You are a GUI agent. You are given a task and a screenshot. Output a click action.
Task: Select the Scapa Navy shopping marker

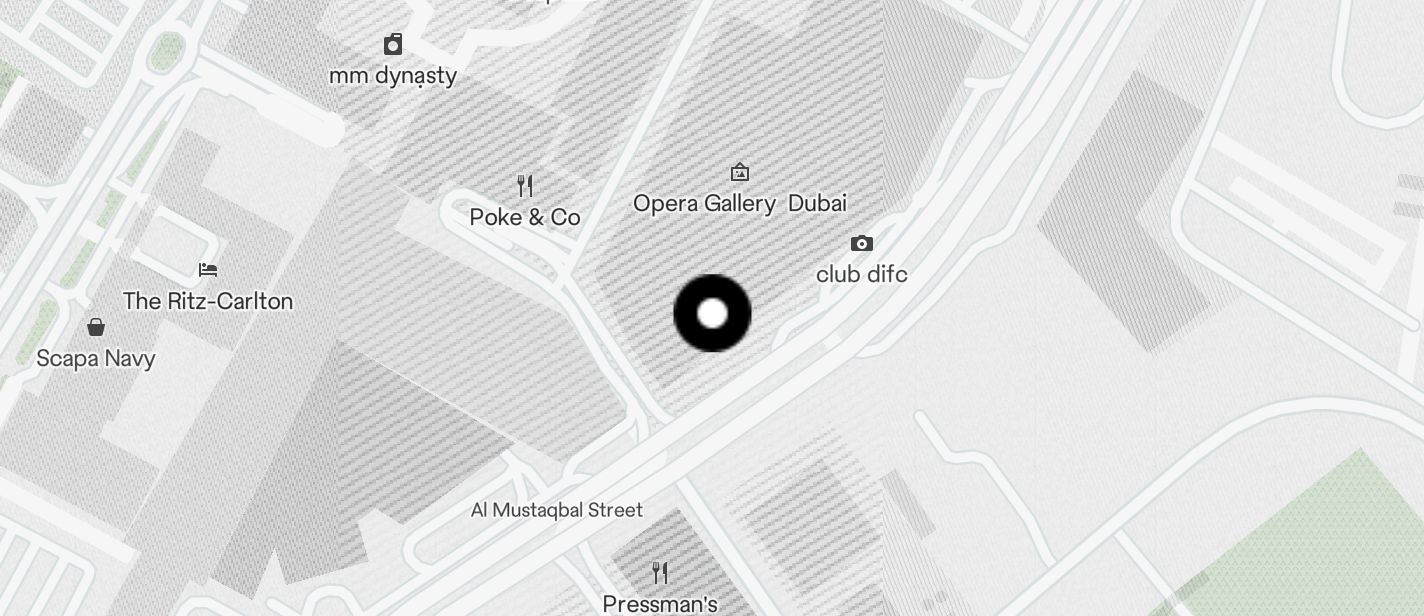(96, 328)
